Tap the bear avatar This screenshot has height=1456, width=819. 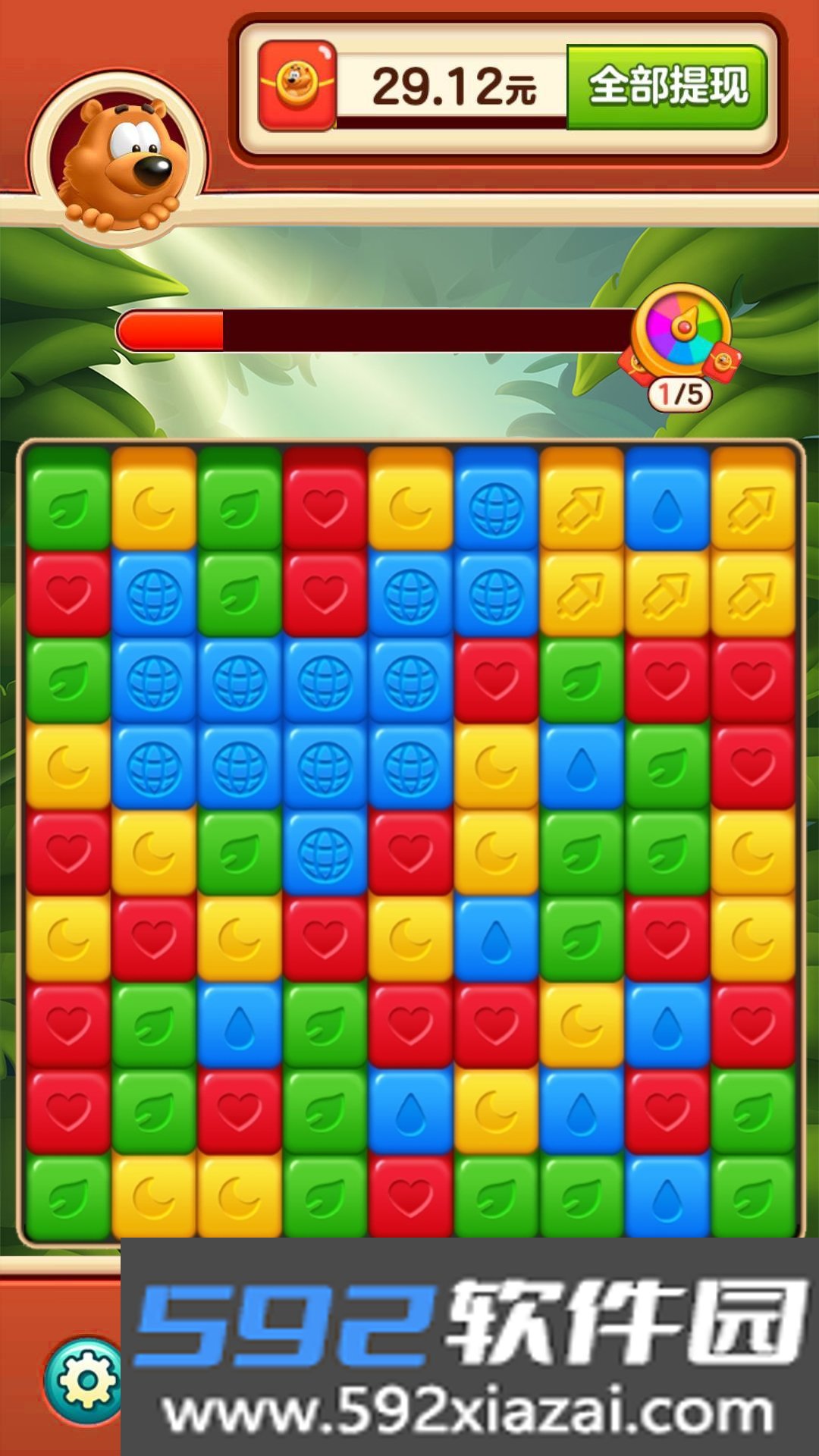(x=118, y=159)
